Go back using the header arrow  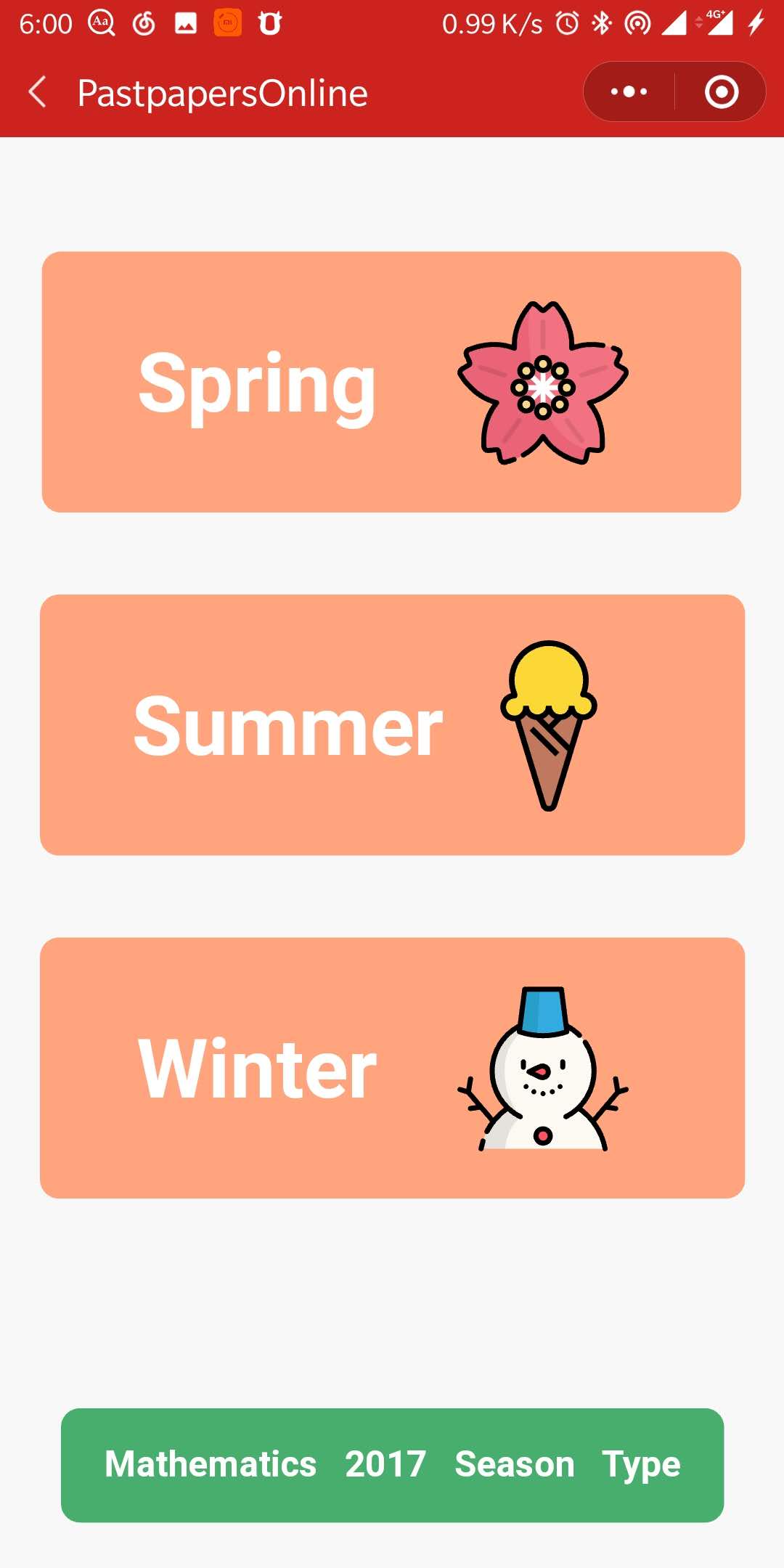(x=38, y=92)
